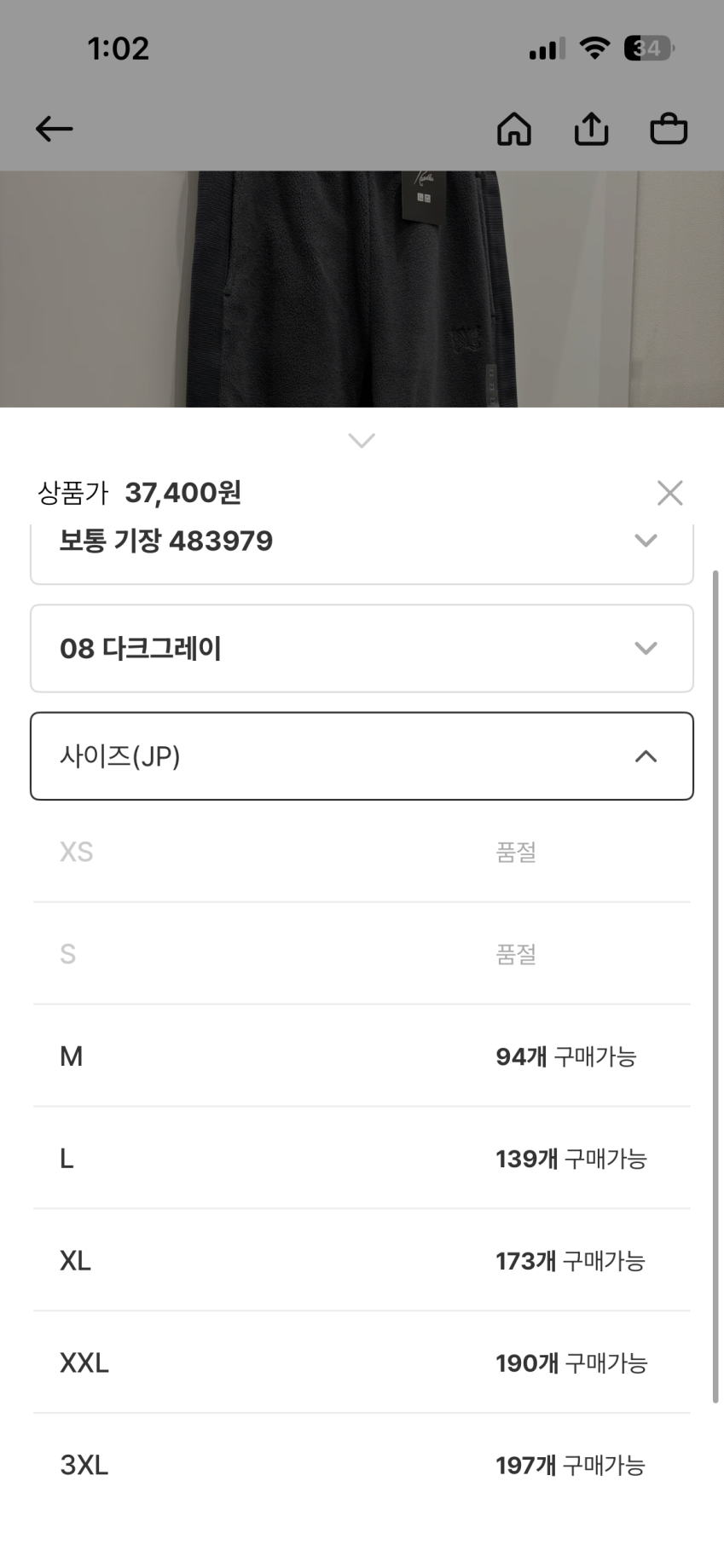Select size M
The width and height of the screenshot is (724, 1568).
362,1056
